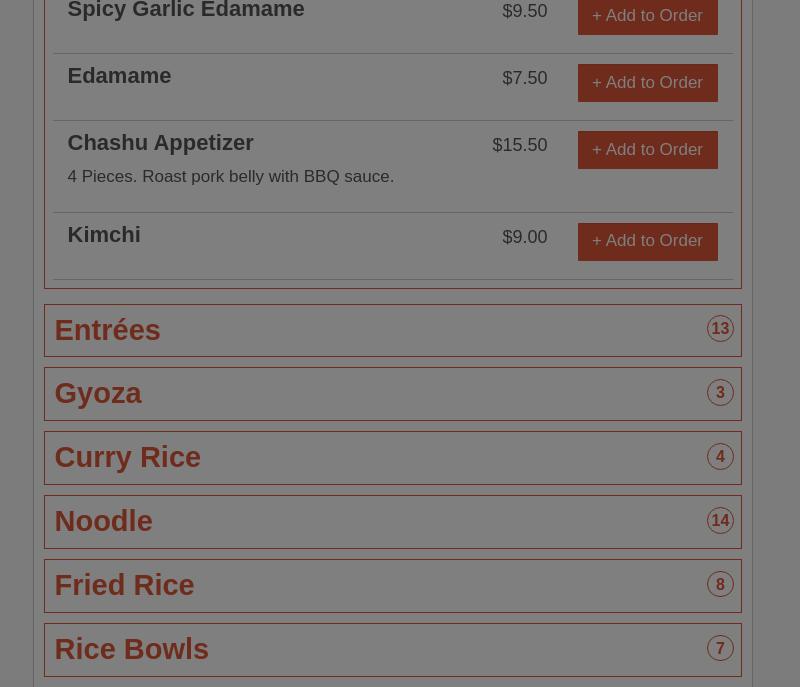The width and height of the screenshot is (800, 687).
Task: Add Spicy Garlic Edamame to order
Action: tap(647, 16)
